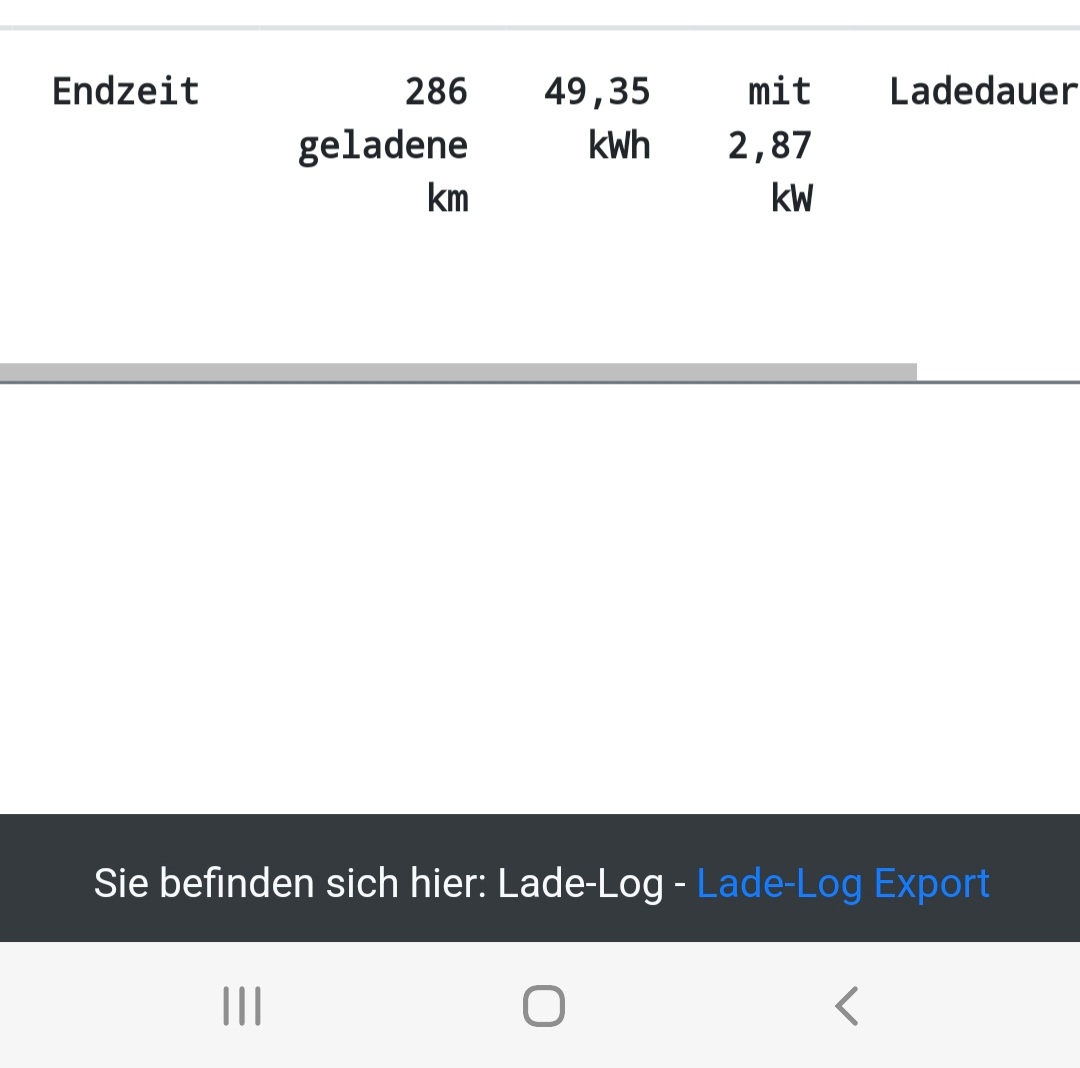Show recent apps
Image resolution: width=1080 pixels, height=1068 pixels.
tap(242, 1006)
